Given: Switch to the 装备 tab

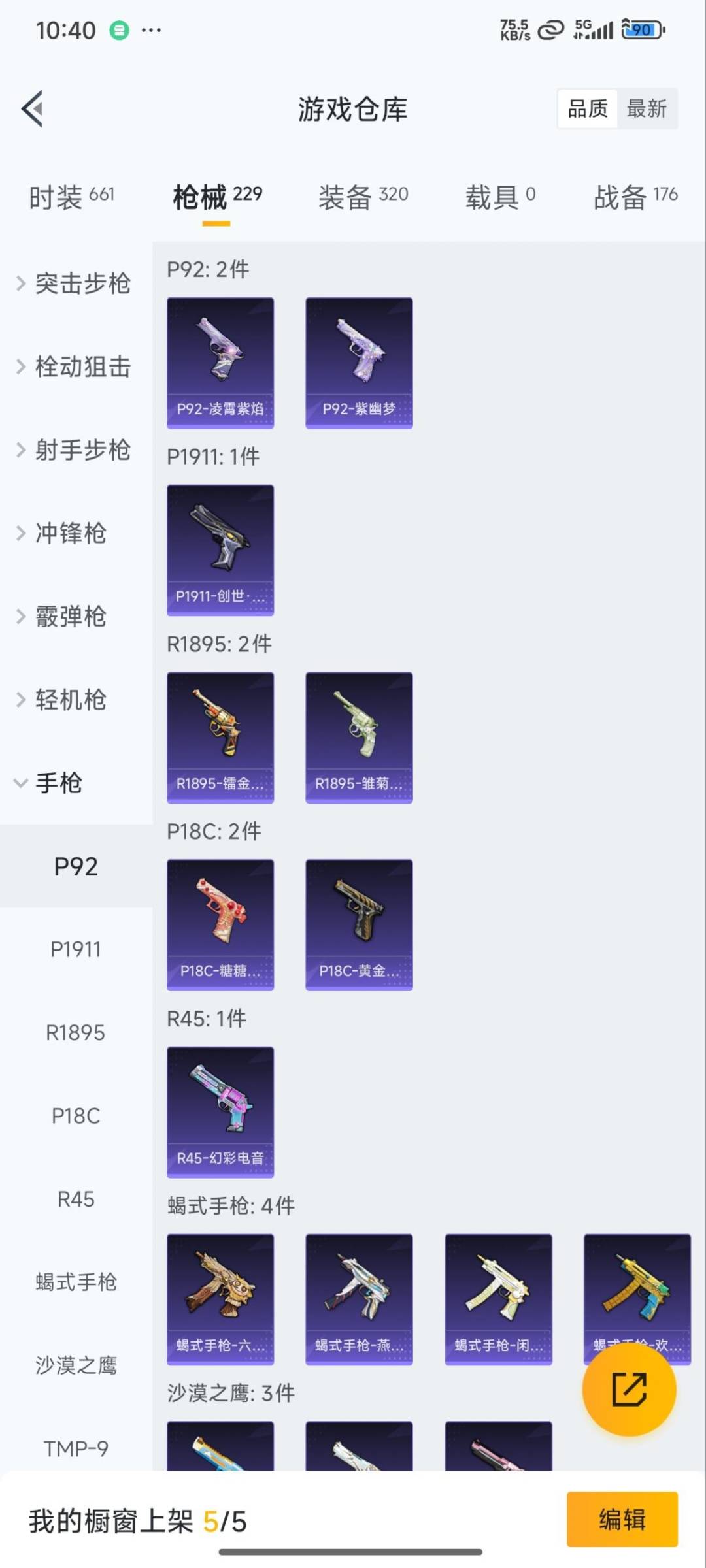Looking at the screenshot, I should pyautogui.click(x=363, y=197).
